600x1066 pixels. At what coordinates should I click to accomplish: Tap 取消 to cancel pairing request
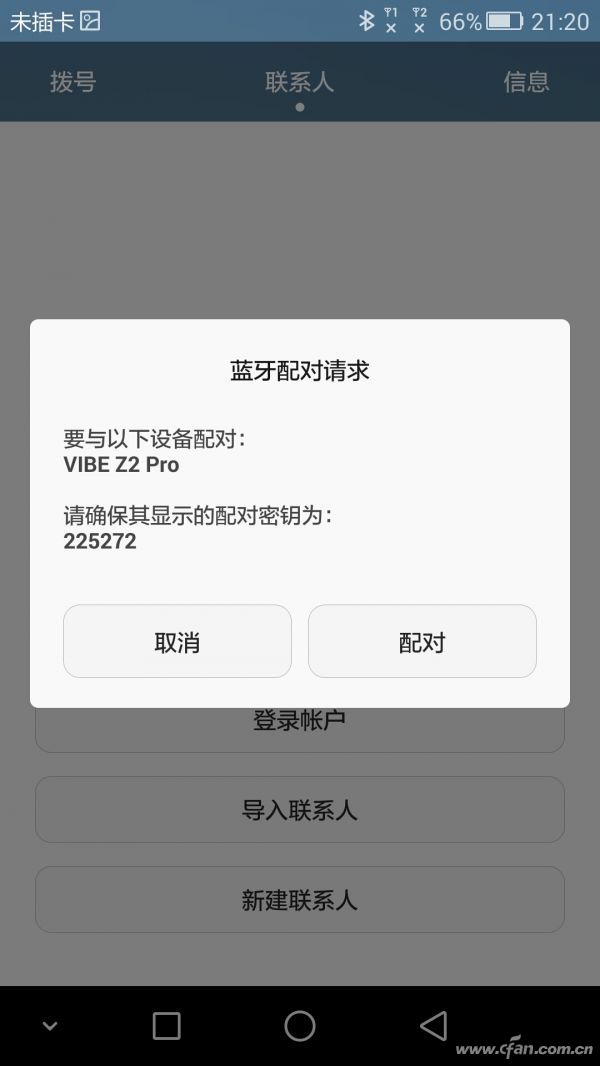[177, 642]
